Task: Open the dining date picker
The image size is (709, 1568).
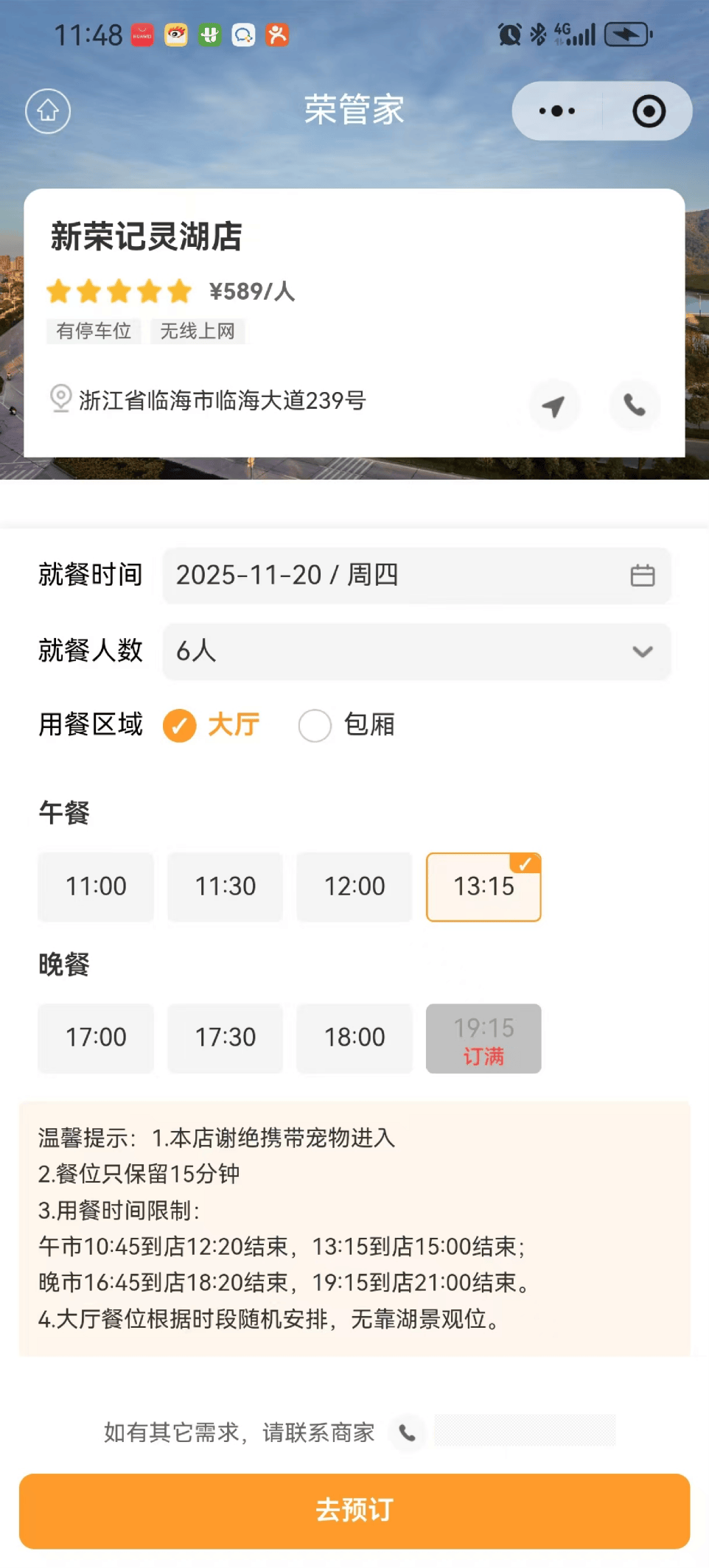Action: point(416,575)
